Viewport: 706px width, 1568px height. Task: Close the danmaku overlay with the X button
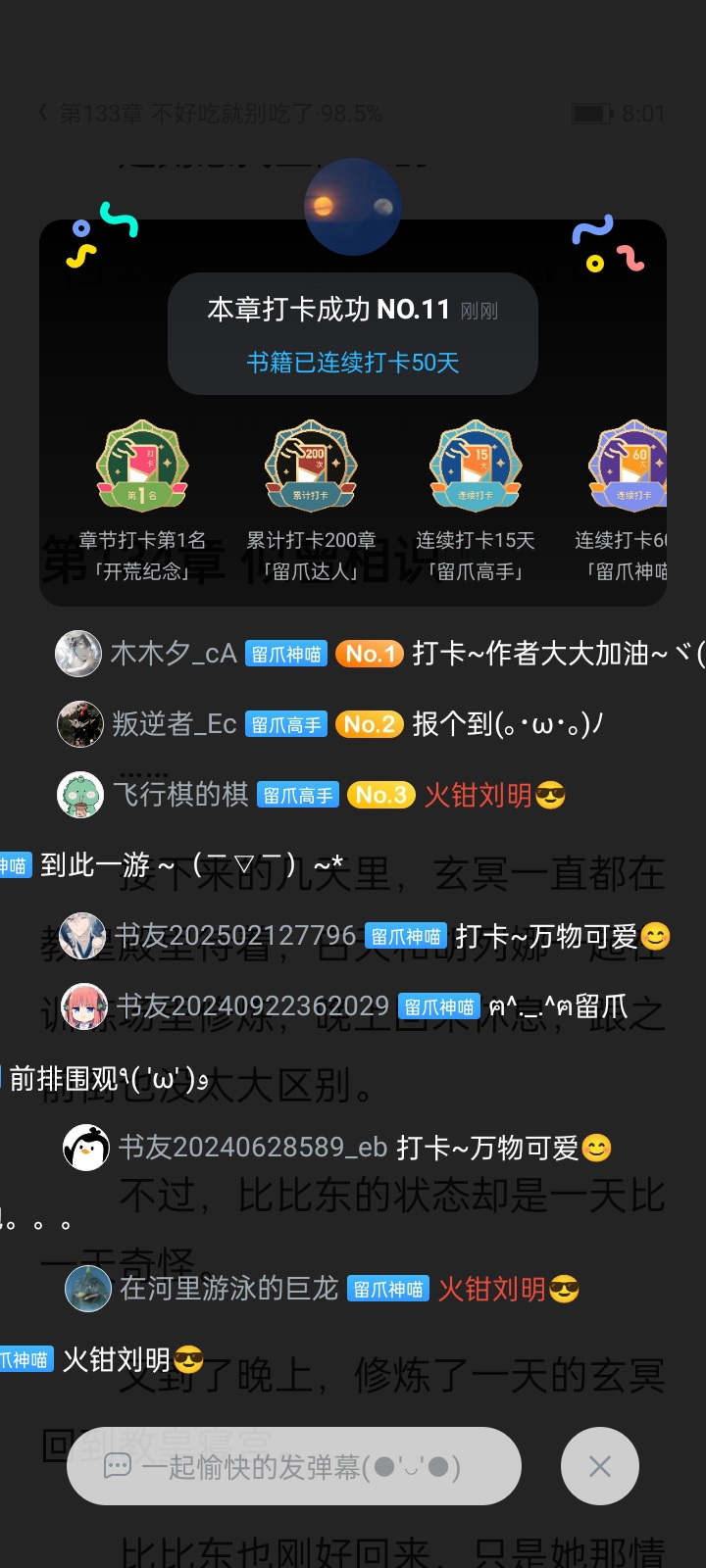600,1466
